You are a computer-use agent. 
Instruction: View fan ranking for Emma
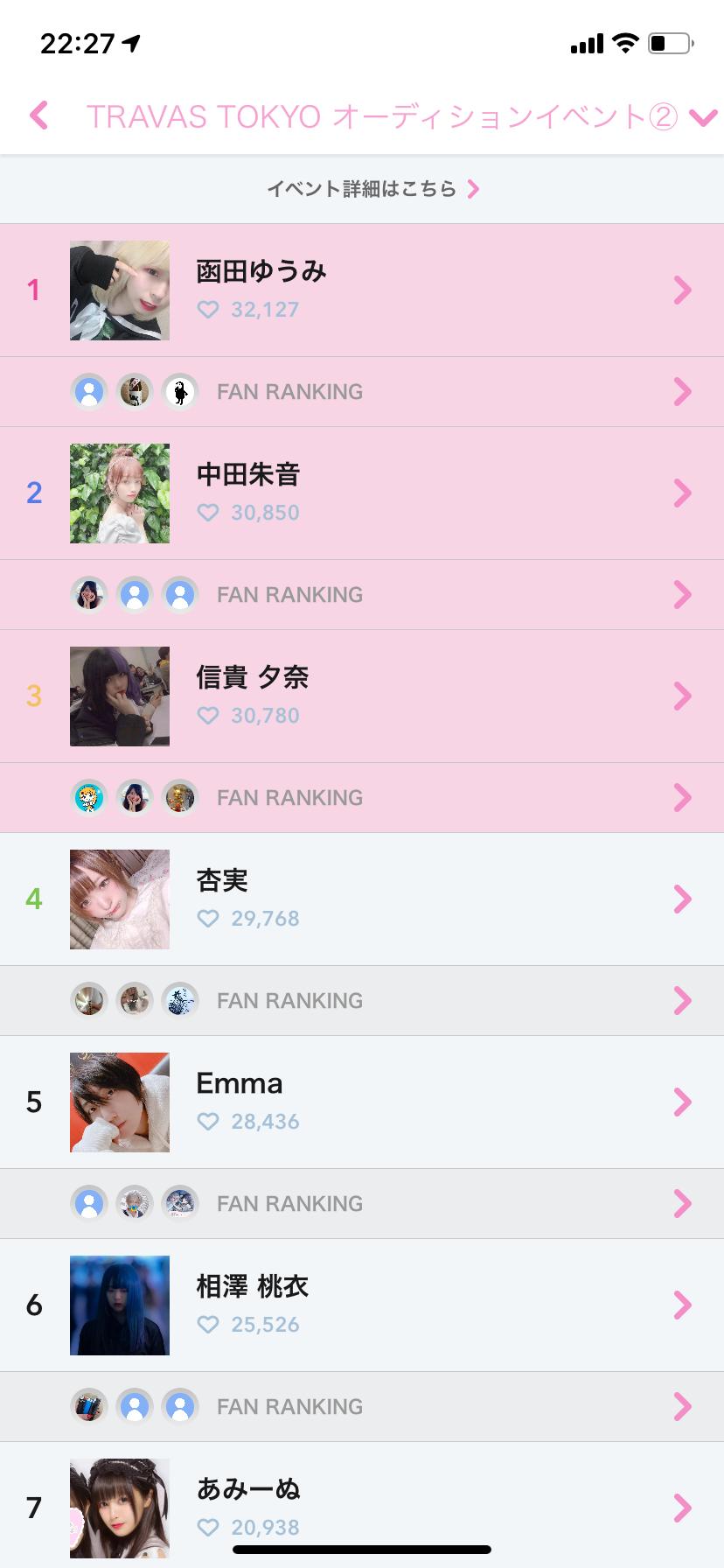(362, 1204)
